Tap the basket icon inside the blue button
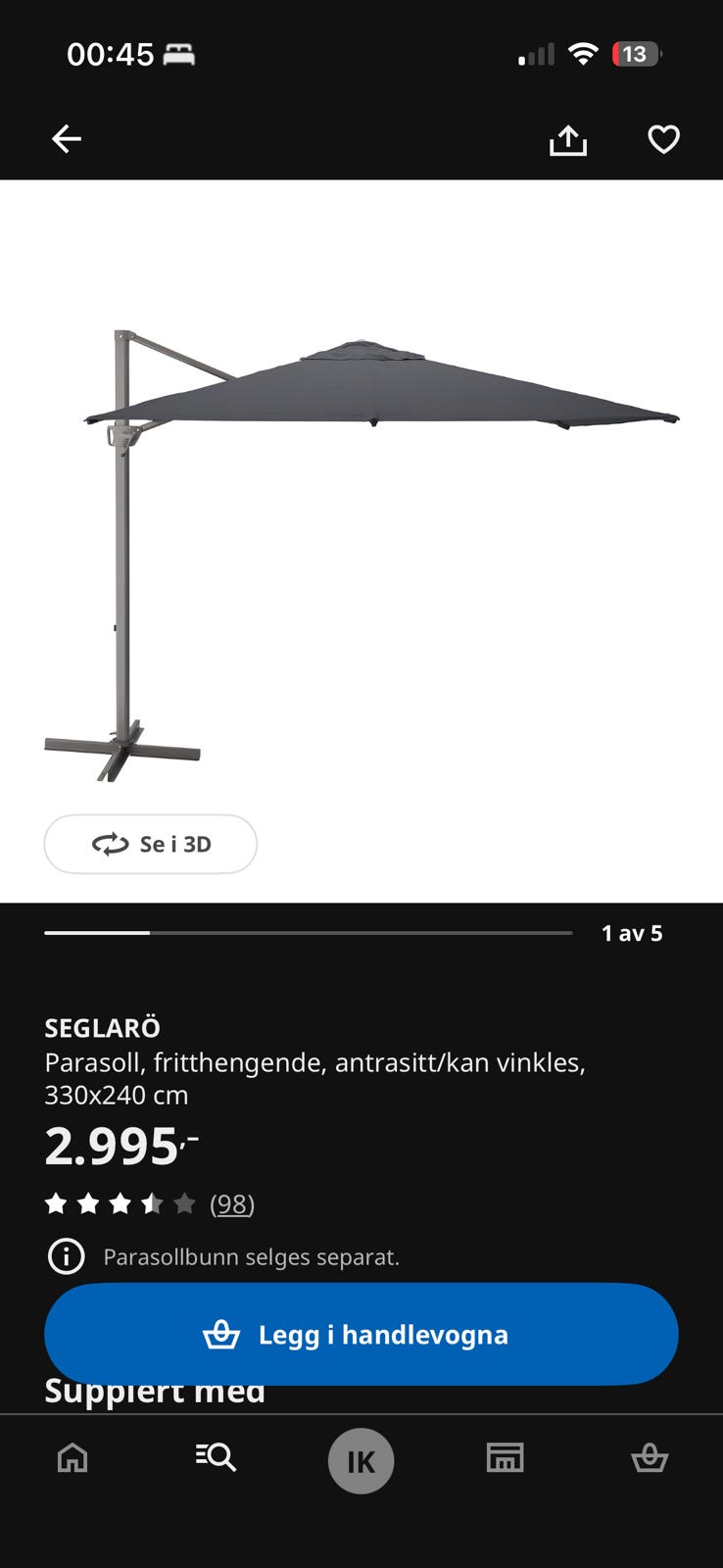Screen dimensions: 723x1568 [x=223, y=1334]
